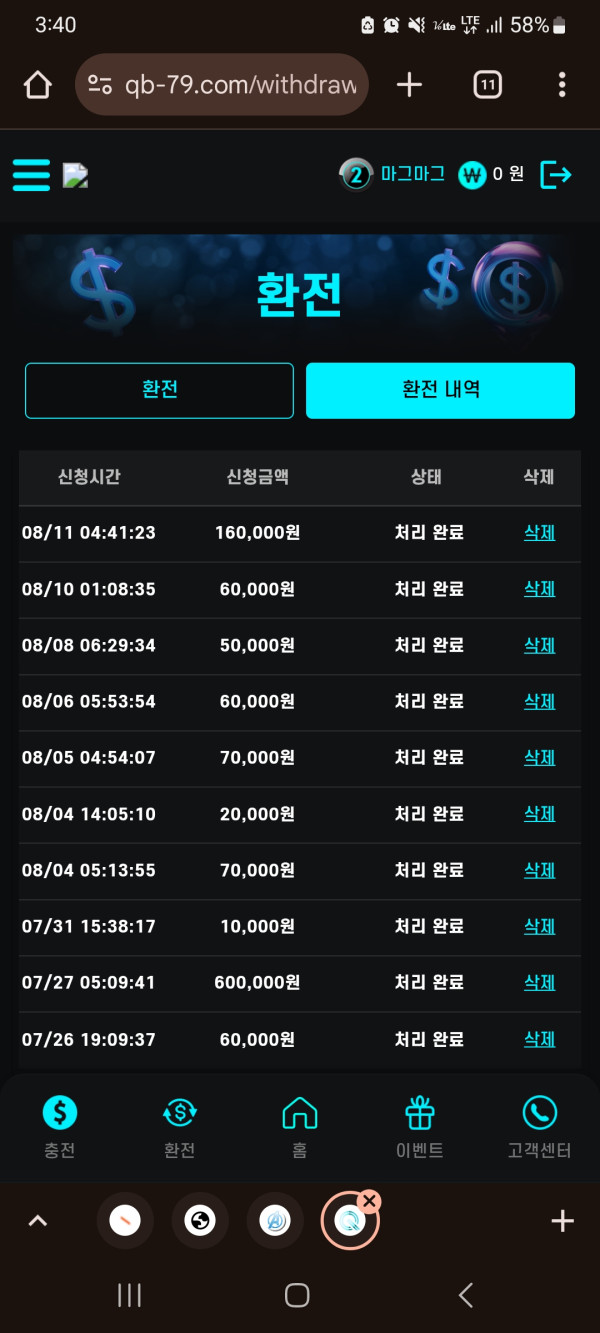Go to the browser home page

click(x=37, y=85)
